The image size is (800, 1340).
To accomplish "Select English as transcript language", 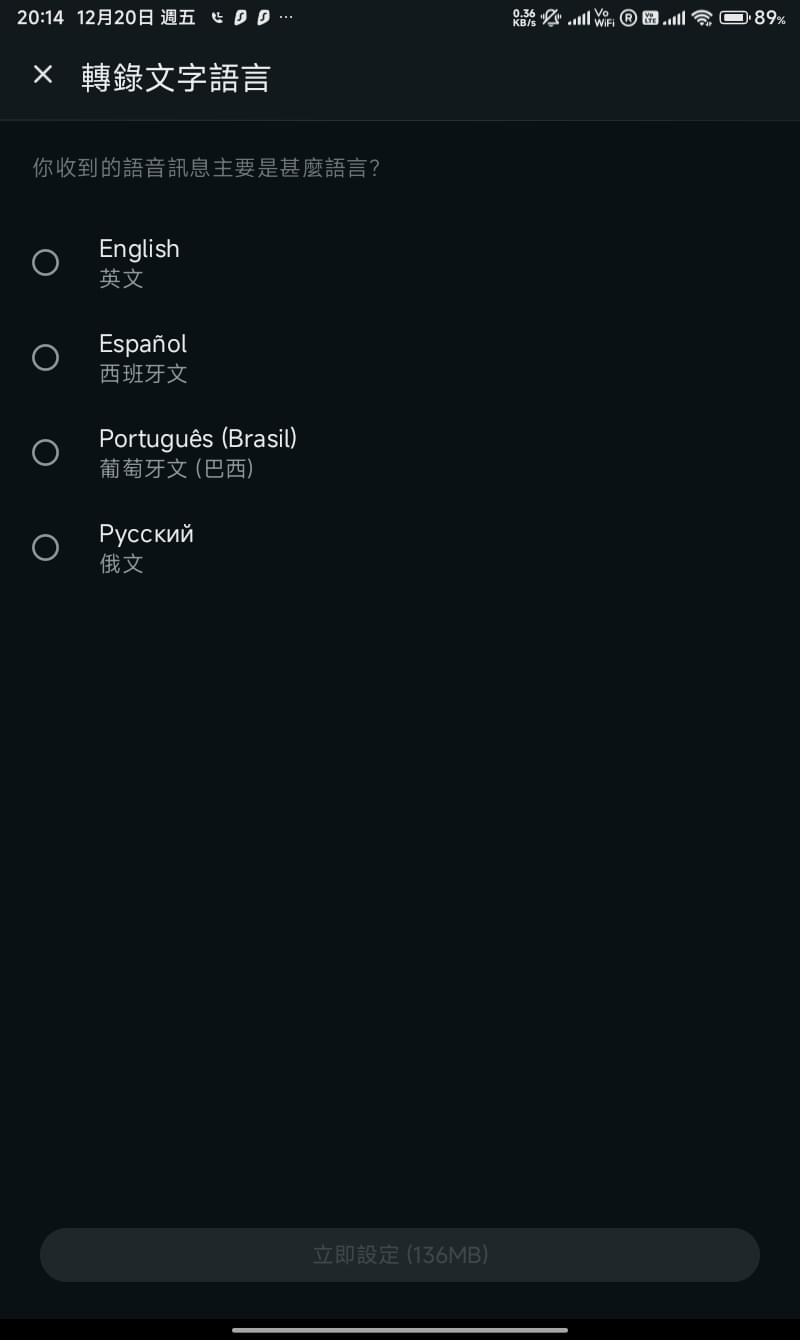I will tap(400, 262).
